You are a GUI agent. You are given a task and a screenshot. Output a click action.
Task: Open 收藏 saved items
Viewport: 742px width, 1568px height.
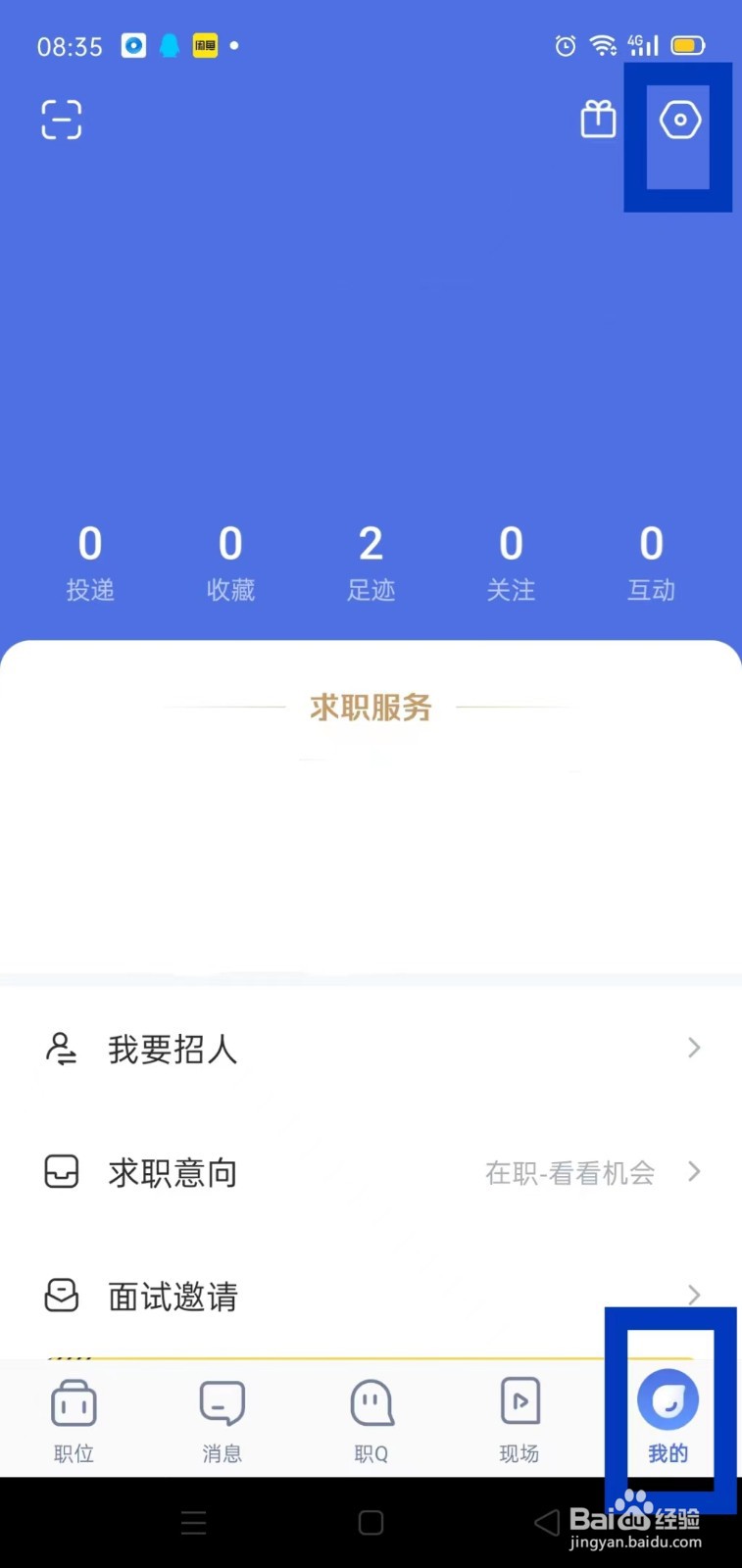point(230,563)
